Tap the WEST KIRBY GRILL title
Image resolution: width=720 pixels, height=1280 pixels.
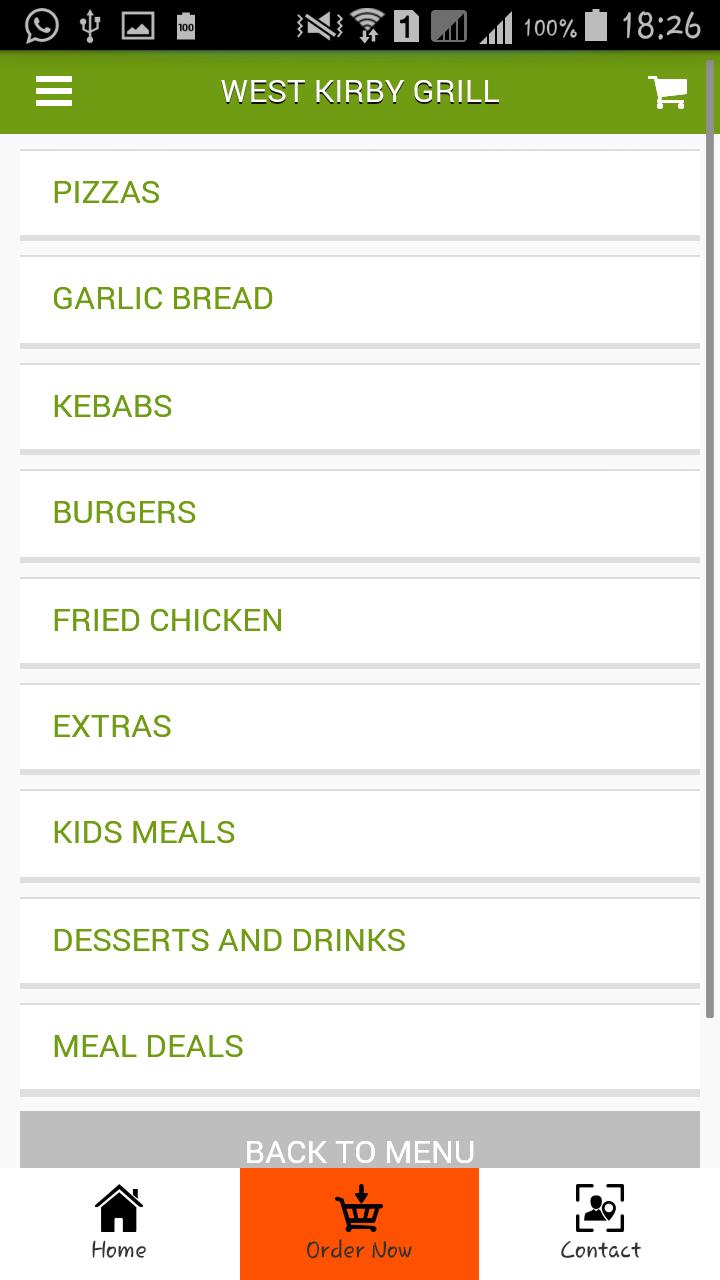pos(360,91)
